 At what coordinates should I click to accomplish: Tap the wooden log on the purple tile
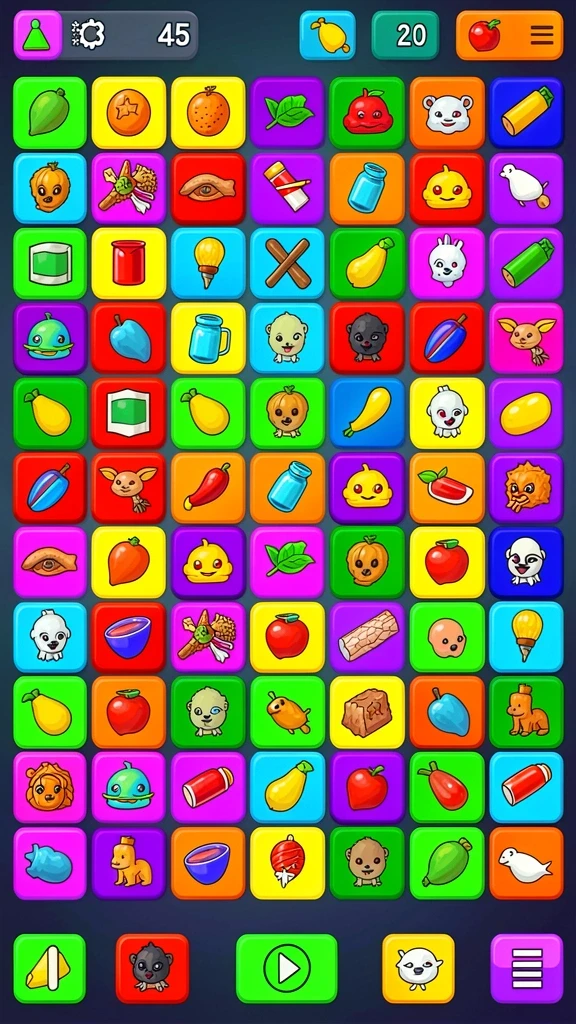(x=367, y=638)
